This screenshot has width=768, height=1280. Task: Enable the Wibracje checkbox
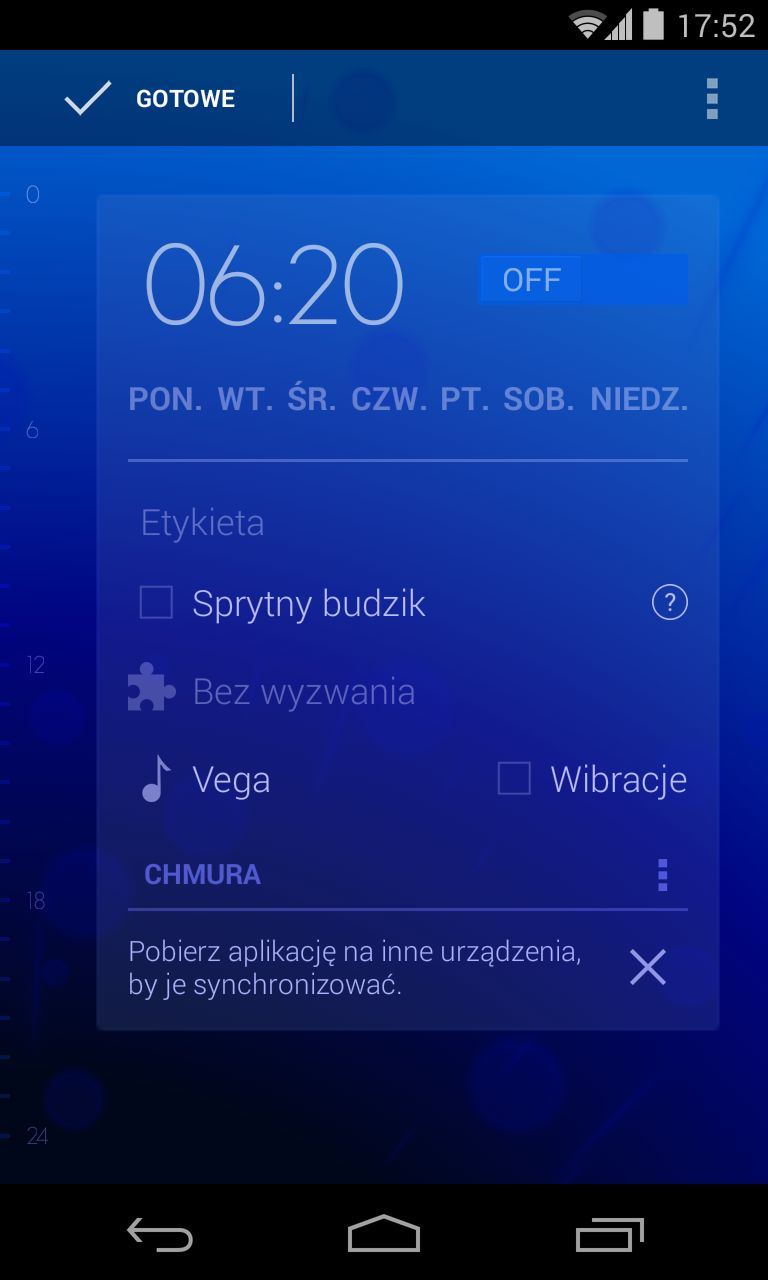[x=514, y=779]
